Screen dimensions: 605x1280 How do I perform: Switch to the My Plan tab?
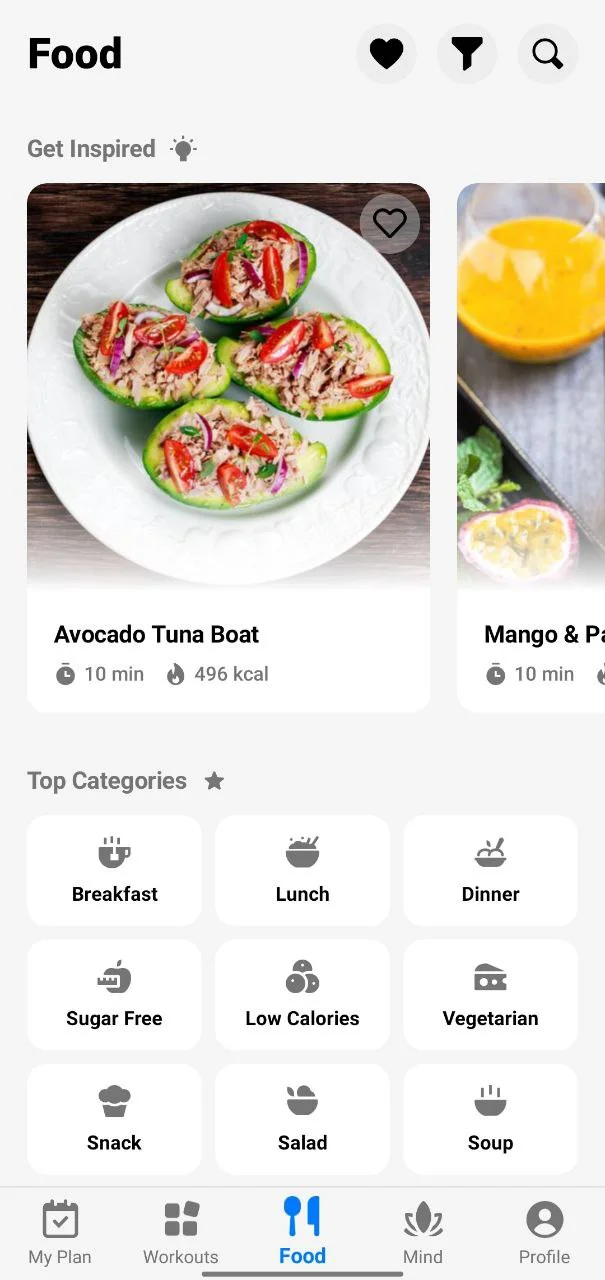[60, 1232]
